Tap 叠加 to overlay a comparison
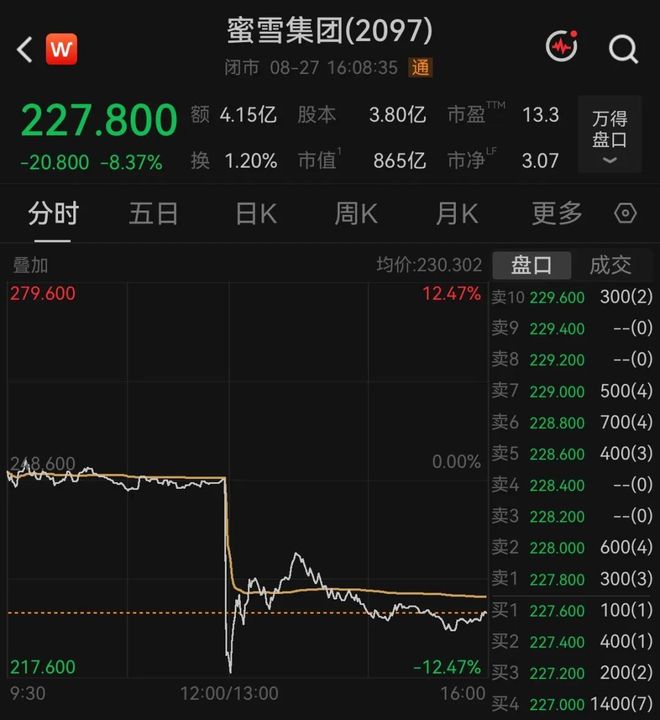This screenshot has width=660, height=720. click(30, 265)
